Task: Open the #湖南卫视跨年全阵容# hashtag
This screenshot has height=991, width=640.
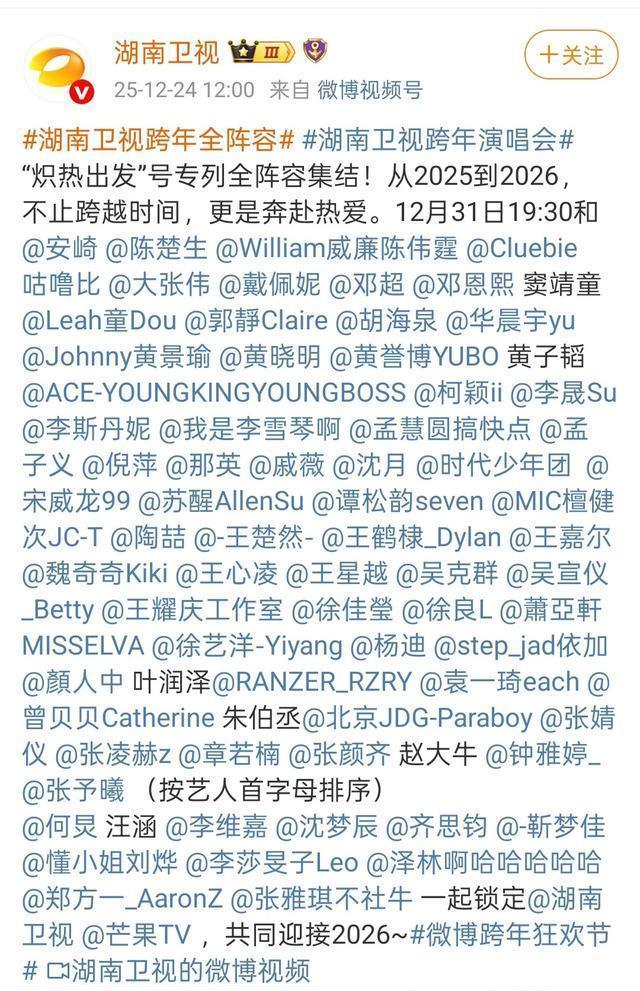Action: coord(159,140)
